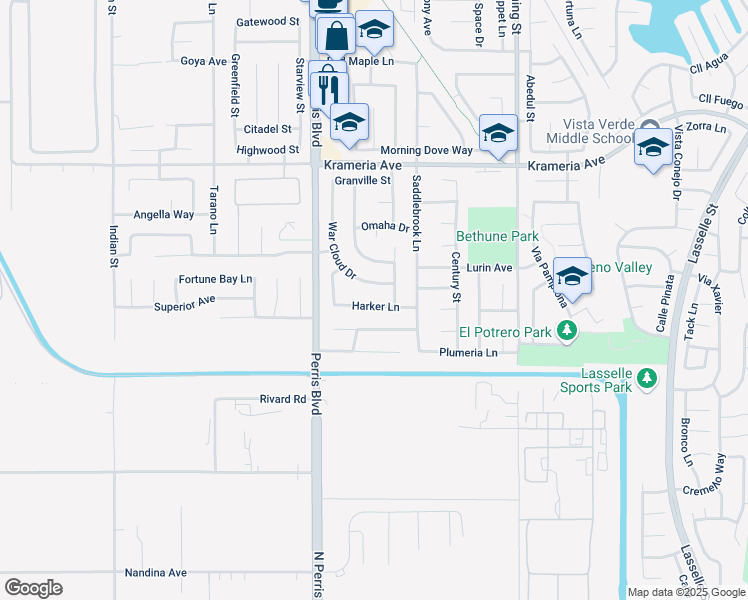Select the school marker beside Maple Ln

(374, 30)
